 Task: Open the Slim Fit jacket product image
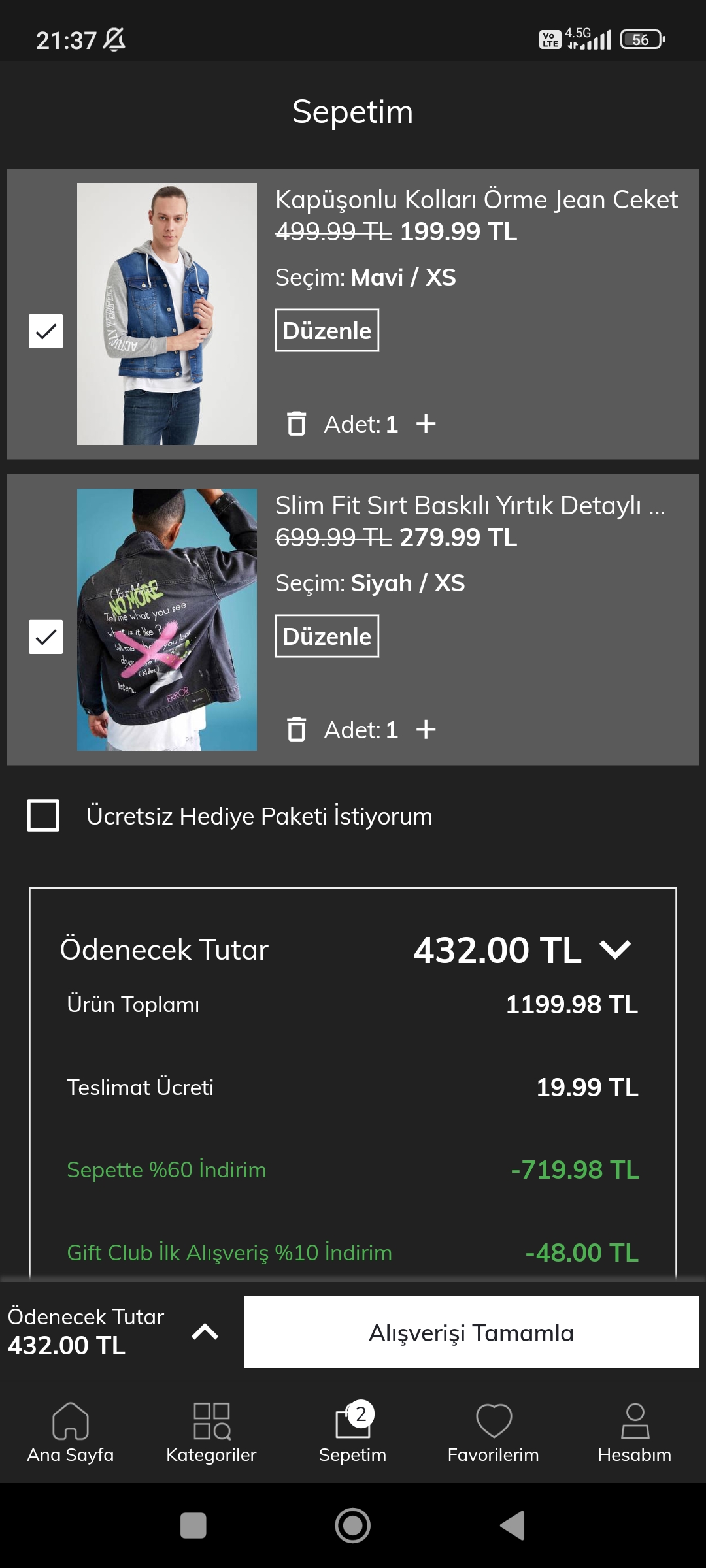click(x=167, y=619)
